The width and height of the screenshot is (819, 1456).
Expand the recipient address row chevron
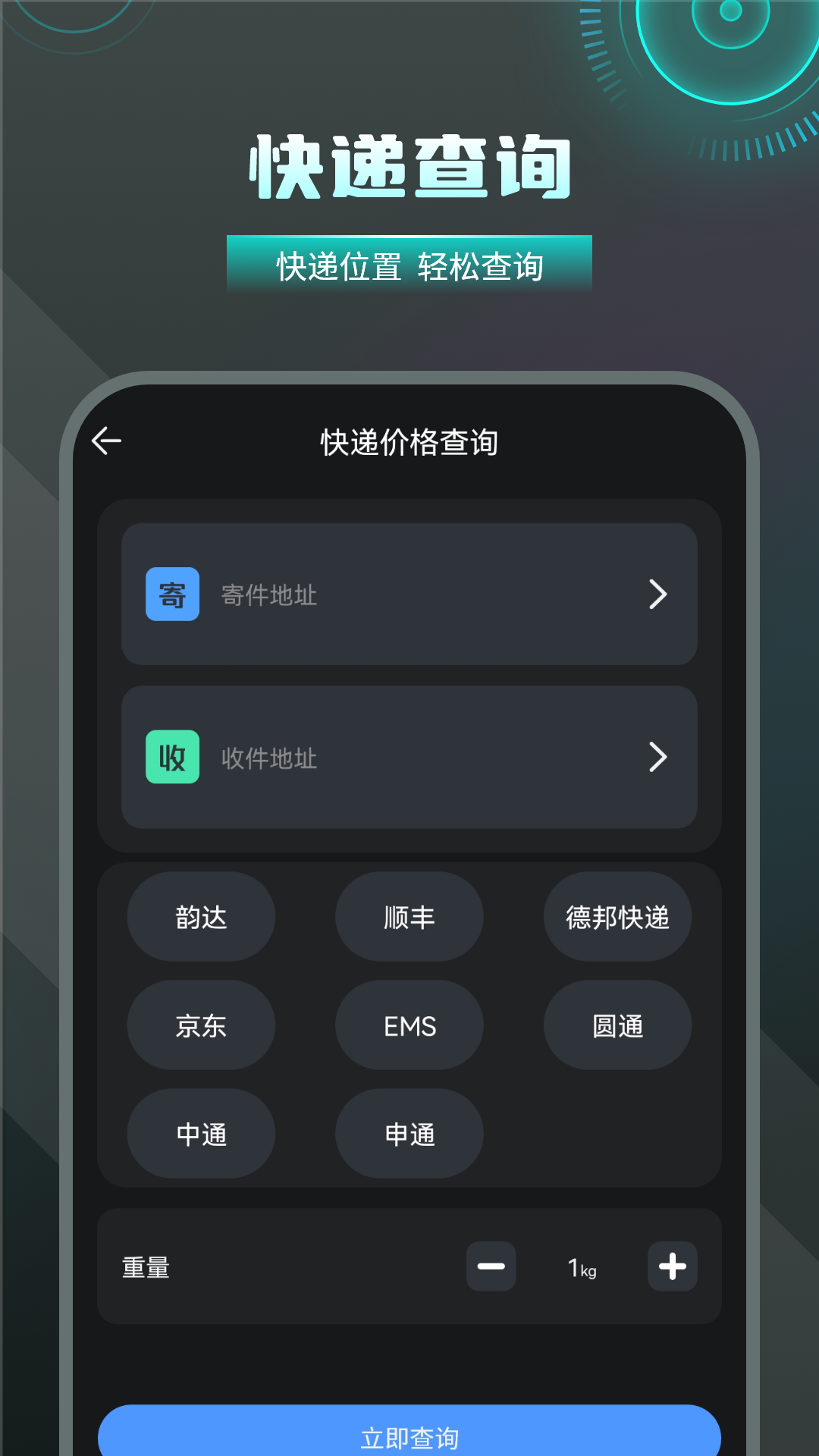click(x=659, y=756)
